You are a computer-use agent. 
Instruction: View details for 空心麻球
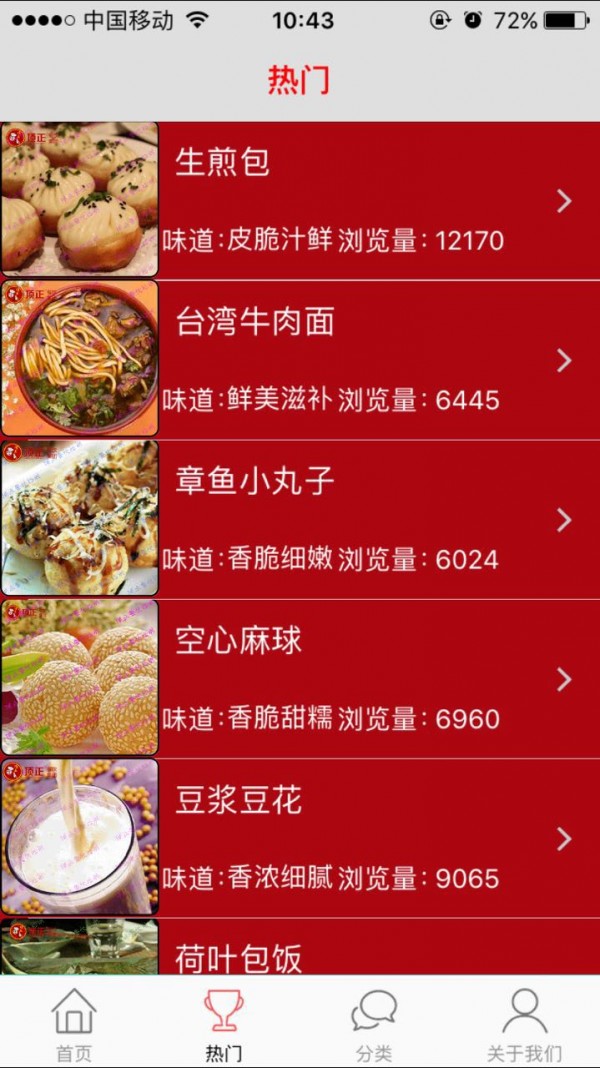coord(300,679)
